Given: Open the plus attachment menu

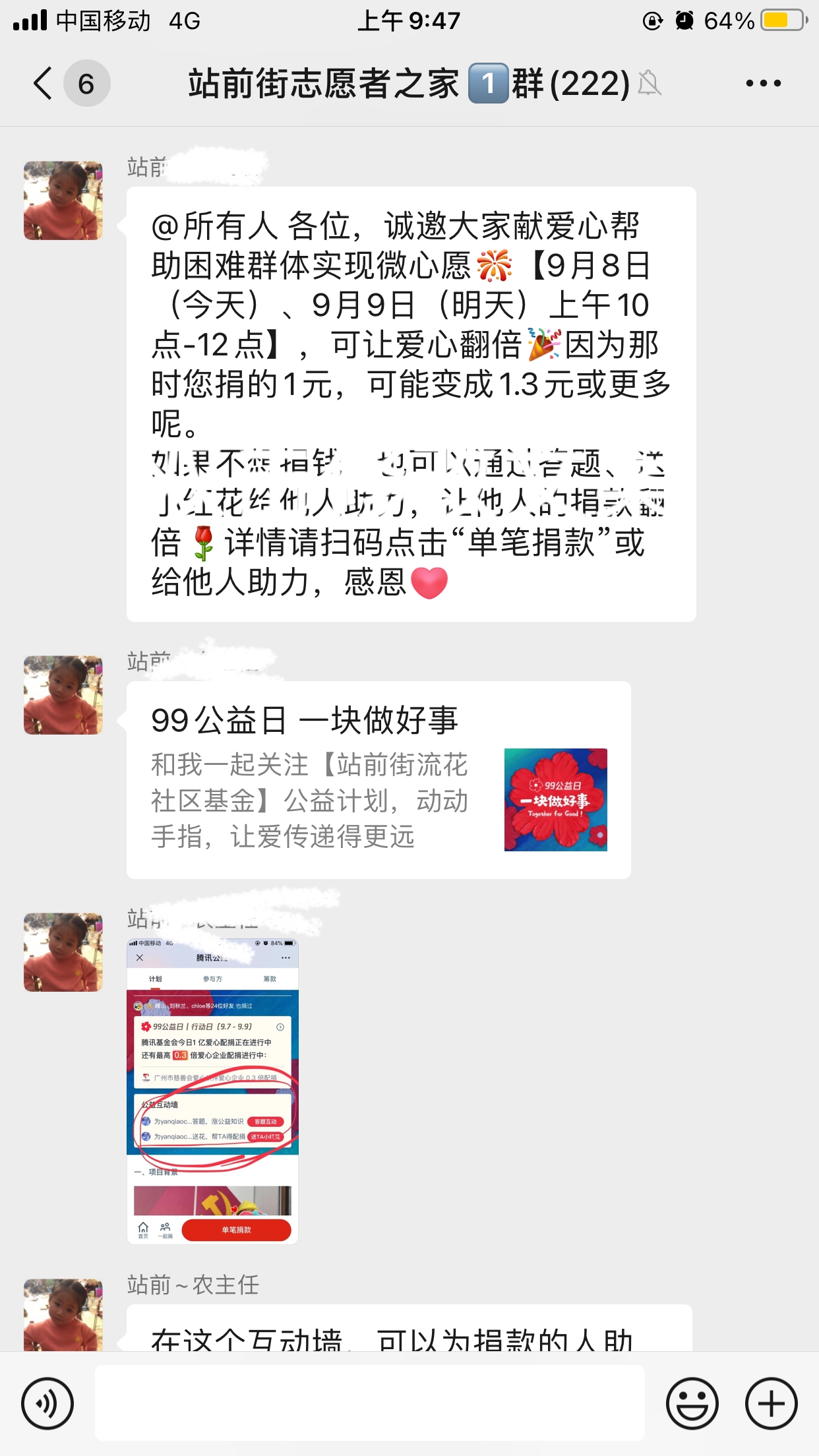Looking at the screenshot, I should tap(771, 1403).
